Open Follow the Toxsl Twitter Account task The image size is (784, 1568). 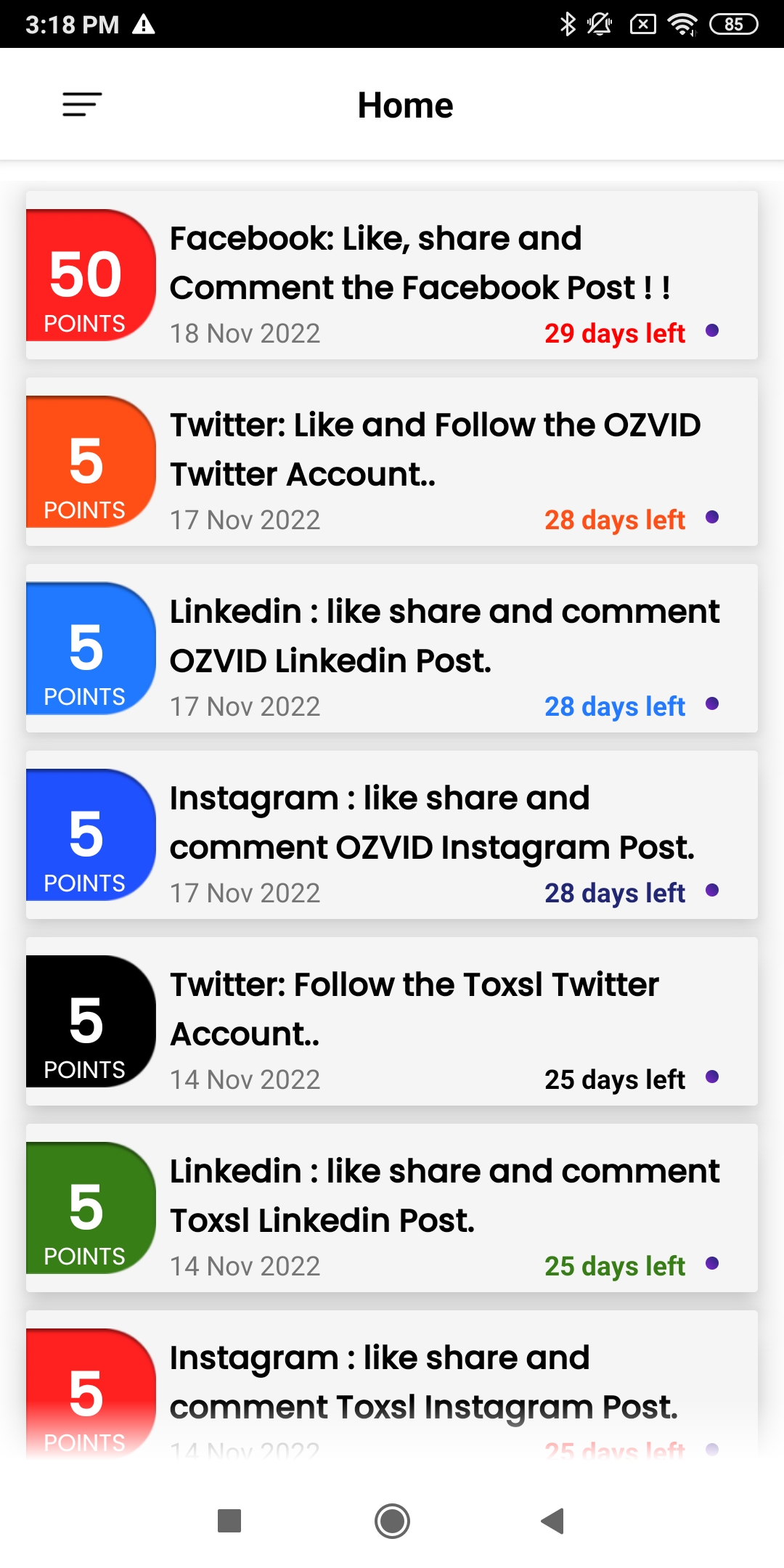pos(392,1021)
